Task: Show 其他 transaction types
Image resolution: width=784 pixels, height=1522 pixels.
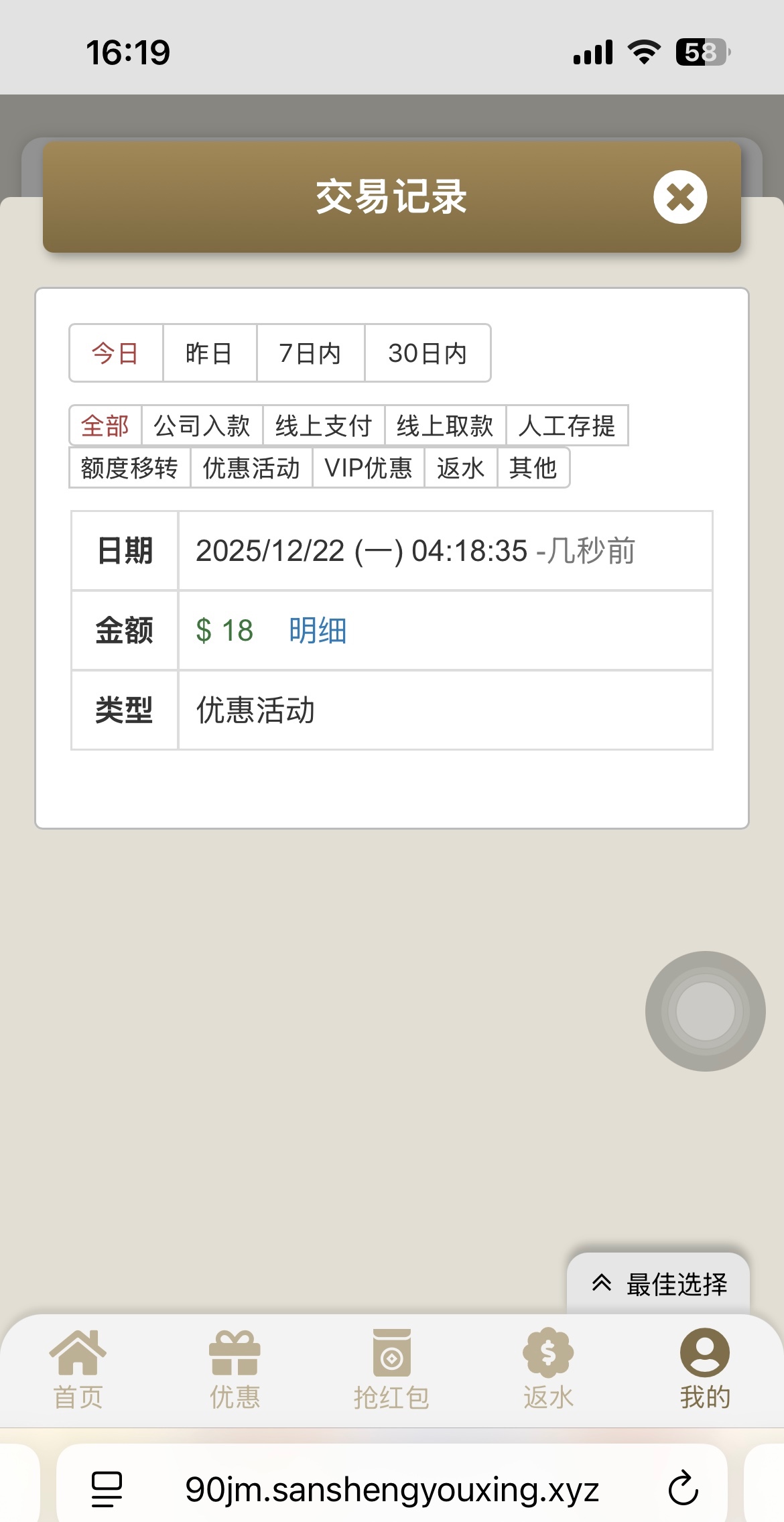Action: point(533,468)
